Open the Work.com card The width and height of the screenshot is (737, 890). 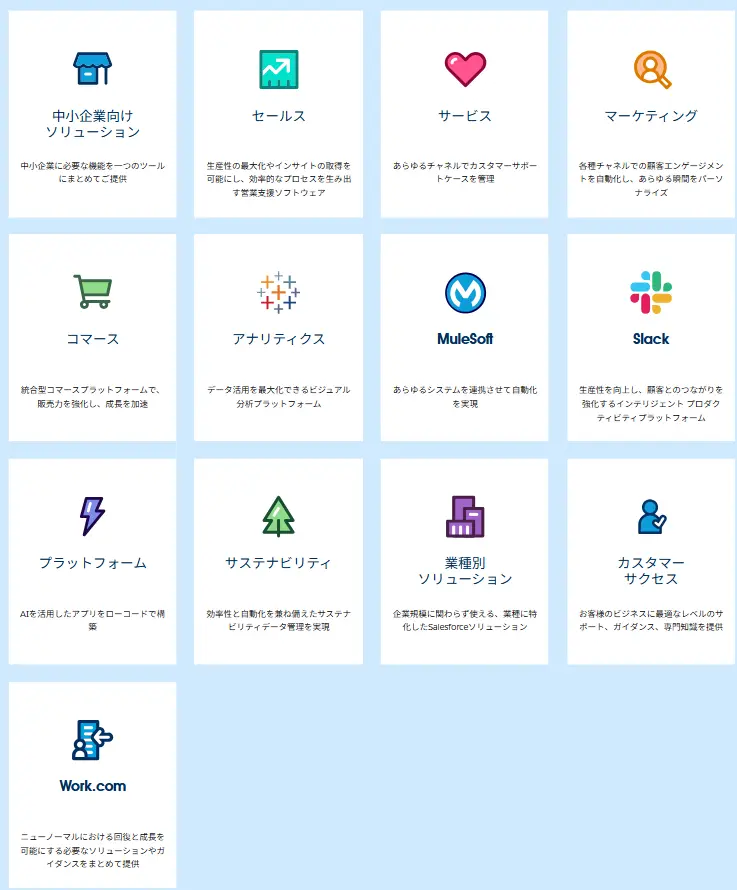tap(92, 785)
